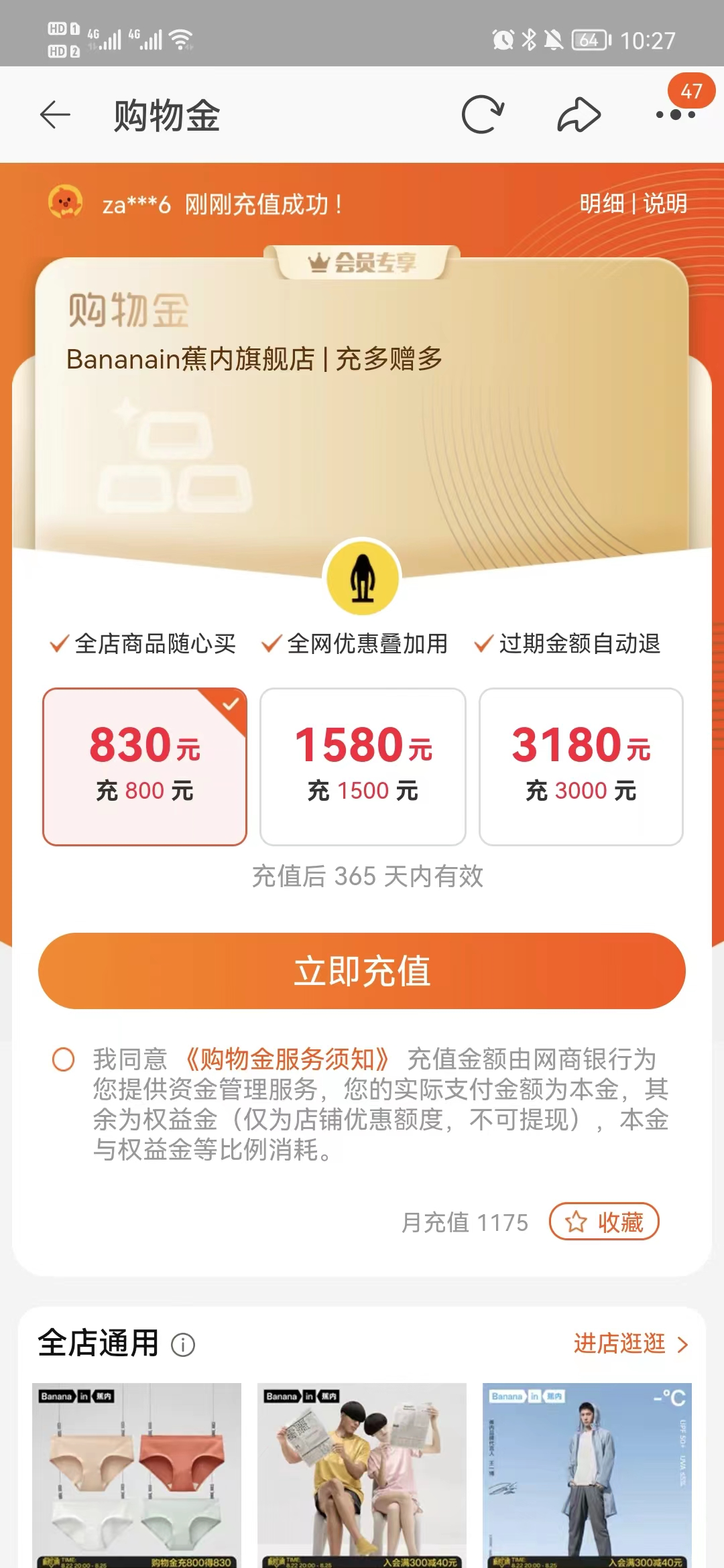The width and height of the screenshot is (724, 1568).
Task: Open the couple reading newspapers product
Action: click(x=362, y=1474)
